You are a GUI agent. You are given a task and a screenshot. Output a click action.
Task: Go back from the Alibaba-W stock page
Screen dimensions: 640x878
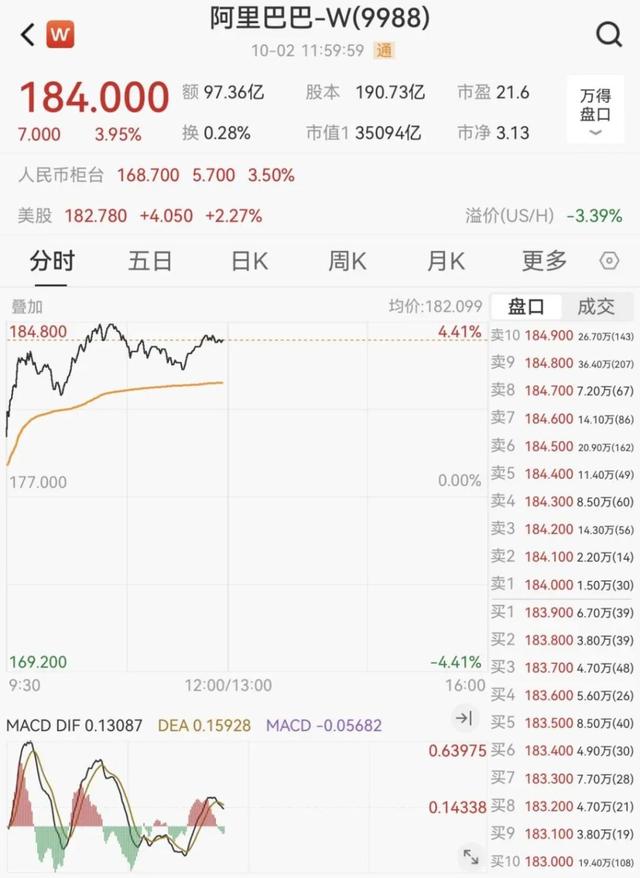[x=28, y=34]
